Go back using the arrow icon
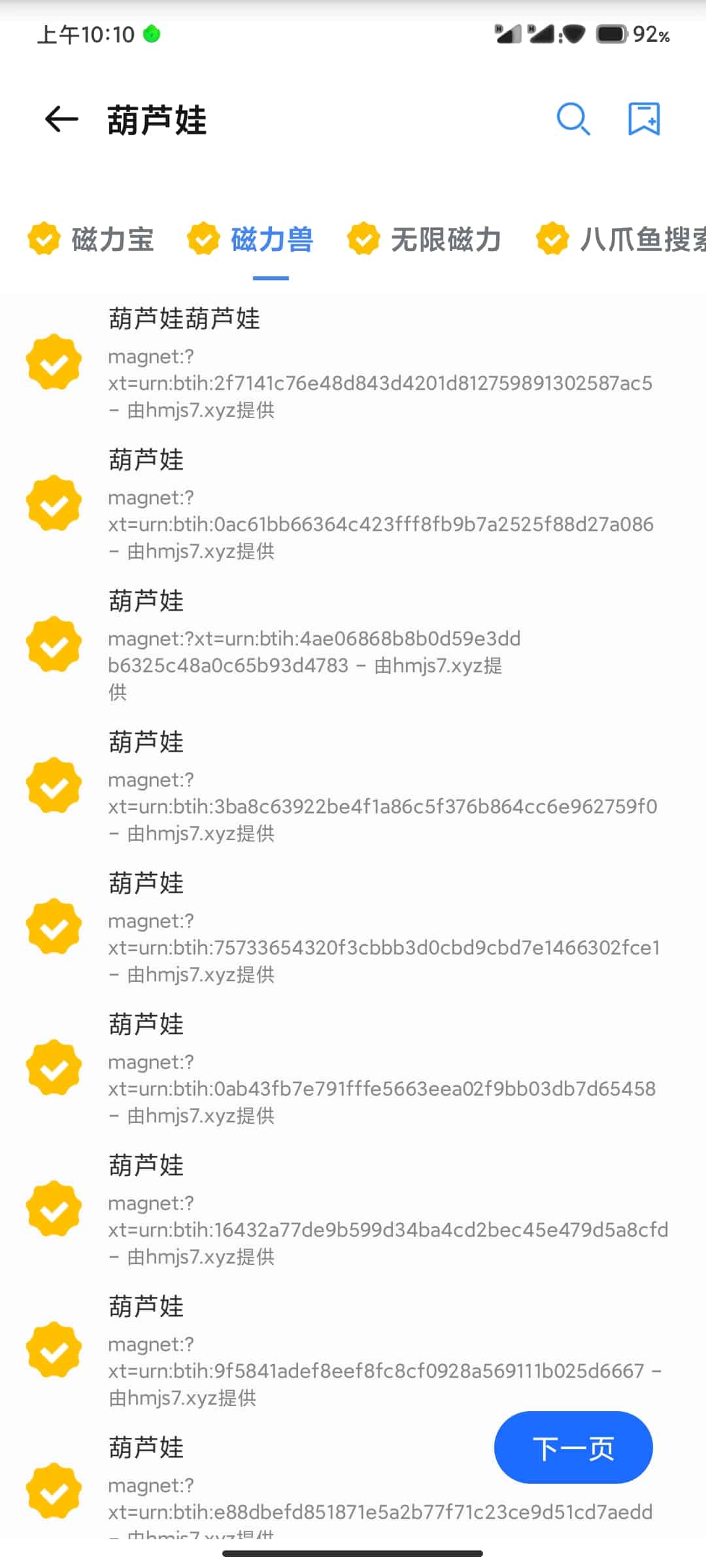 [x=61, y=120]
